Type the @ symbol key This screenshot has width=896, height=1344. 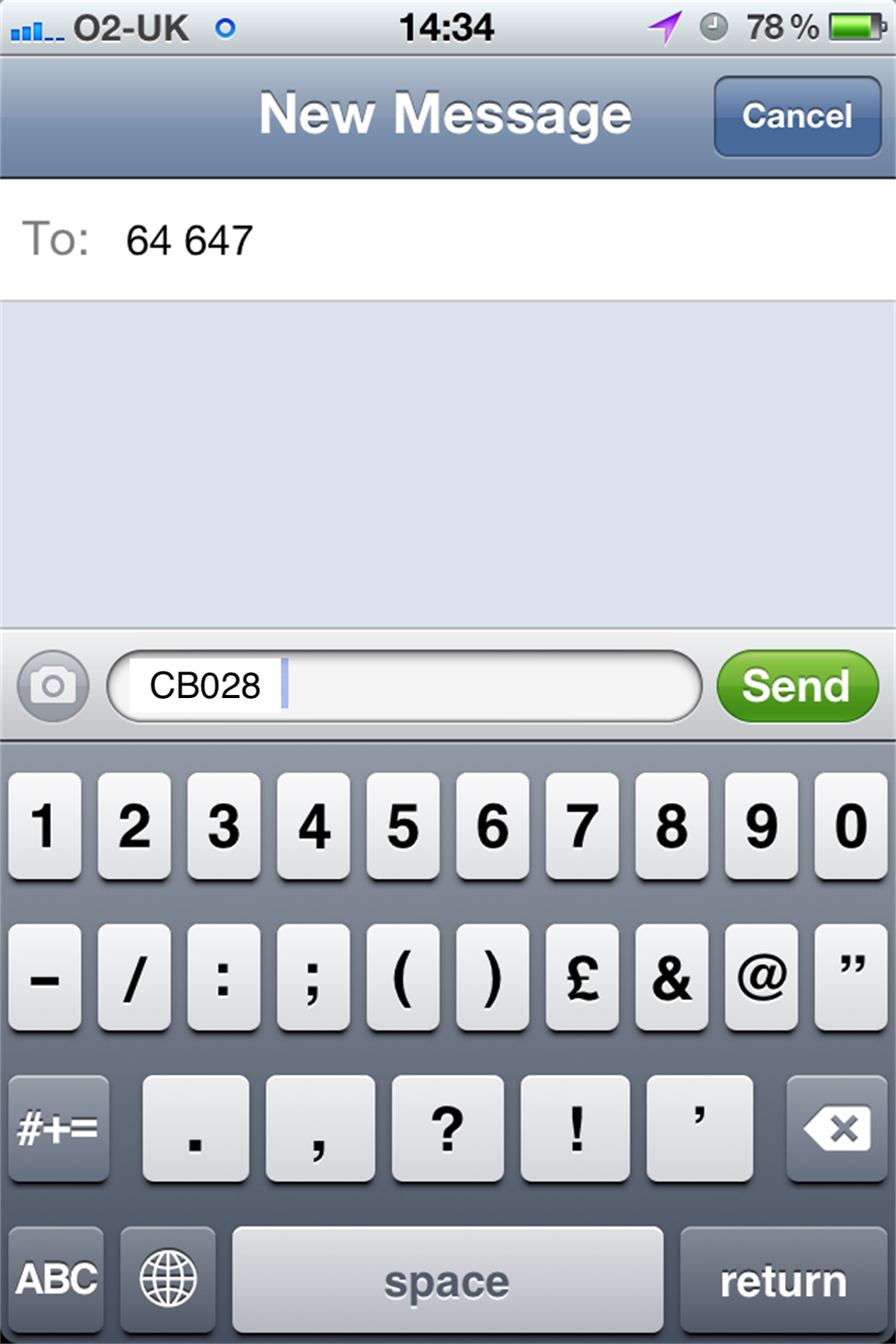(761, 977)
